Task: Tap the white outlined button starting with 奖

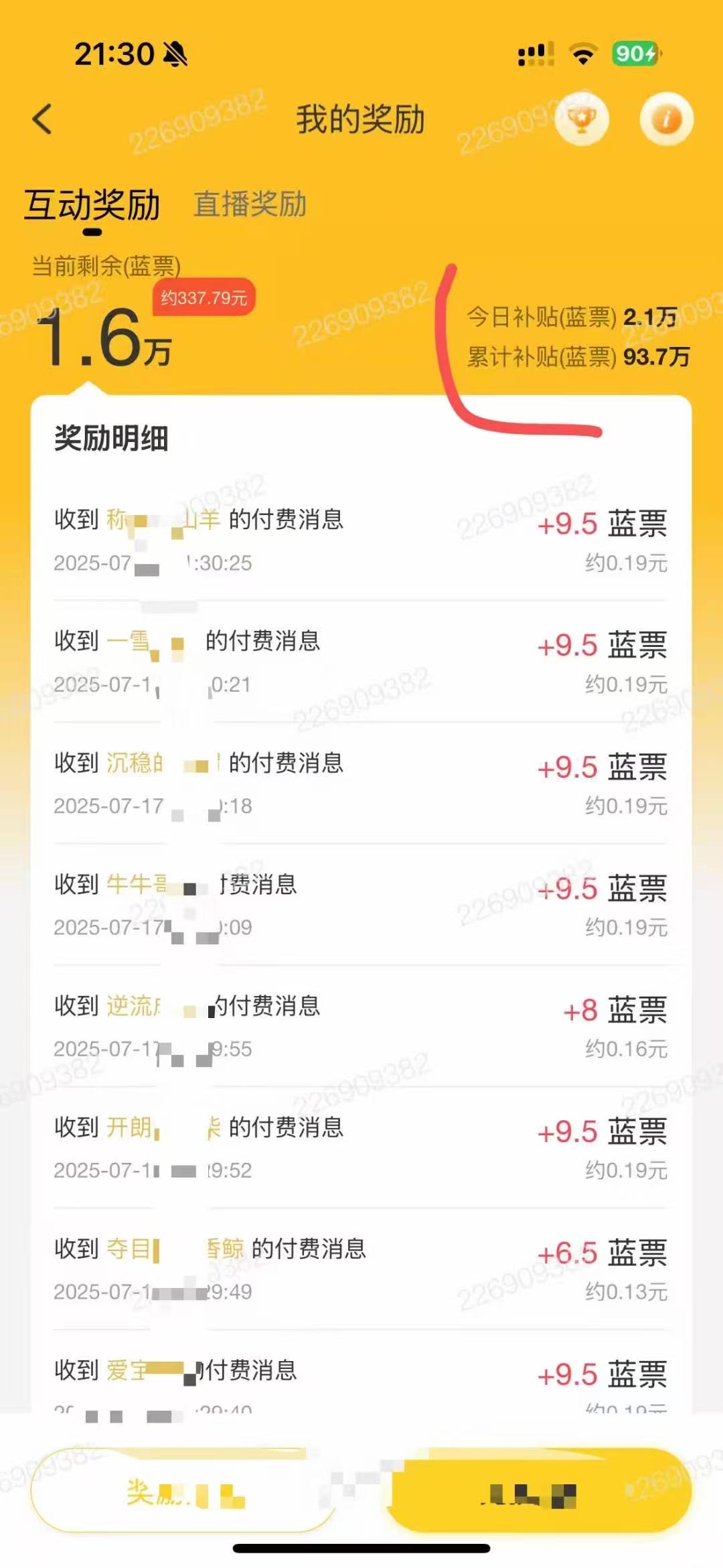Action: (184, 1490)
